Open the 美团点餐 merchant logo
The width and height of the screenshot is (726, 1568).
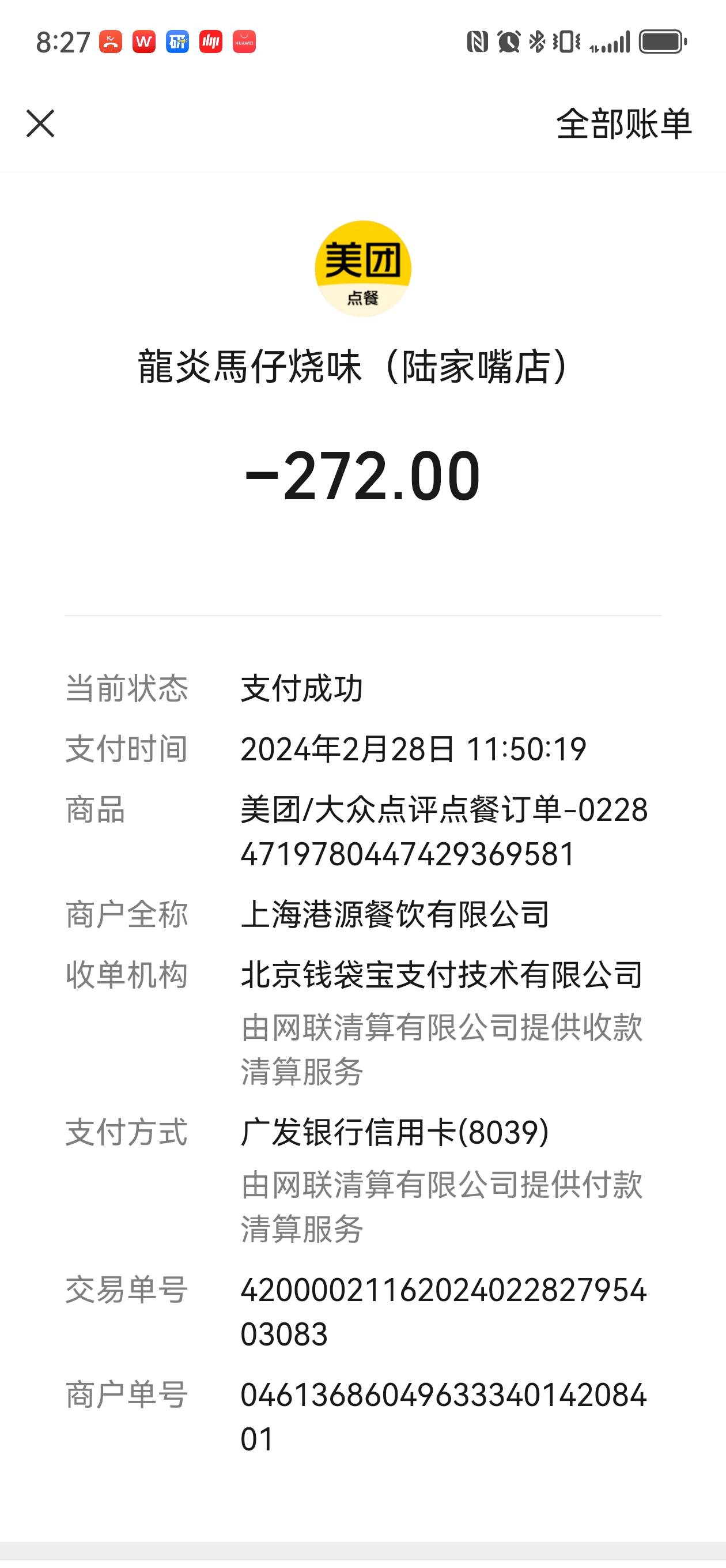(x=362, y=269)
